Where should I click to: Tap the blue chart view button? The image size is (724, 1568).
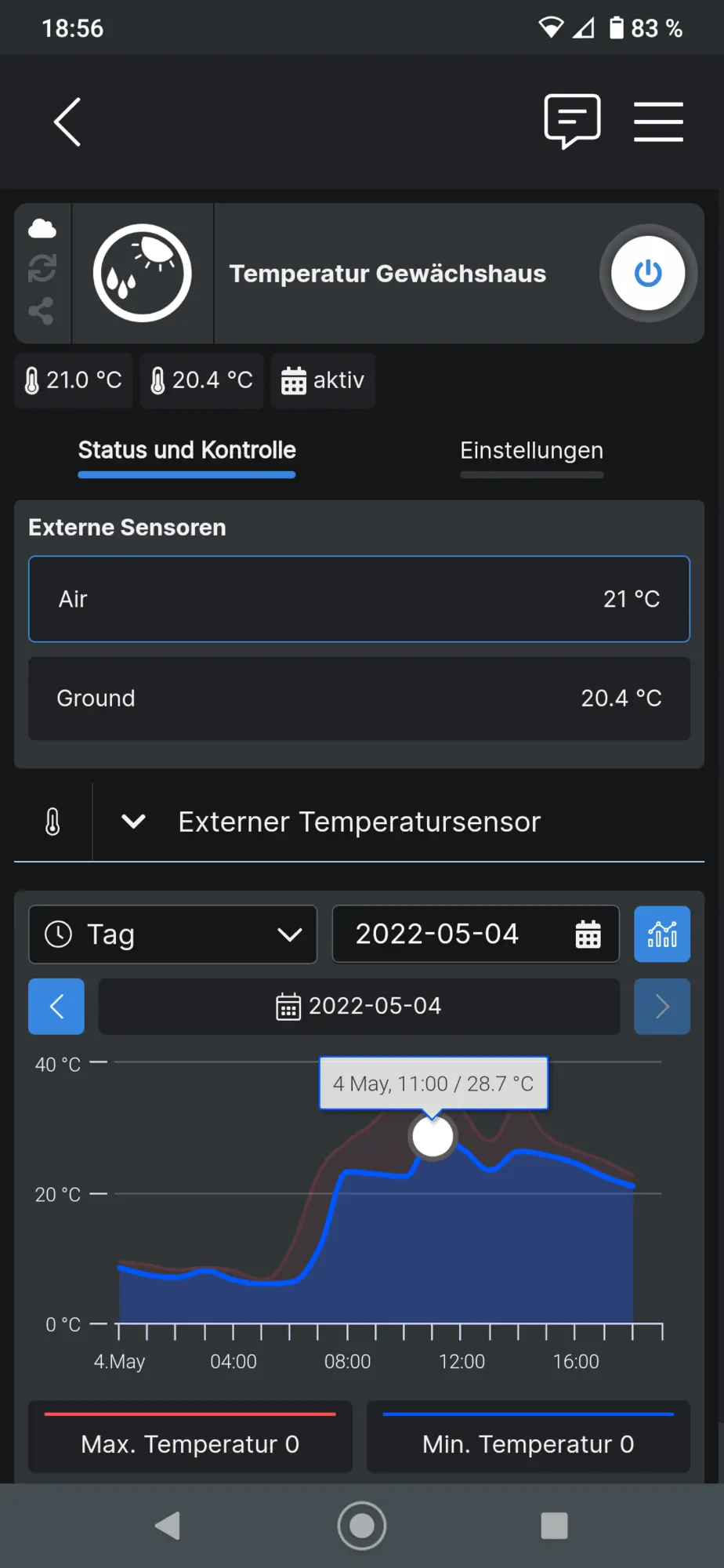click(x=662, y=935)
